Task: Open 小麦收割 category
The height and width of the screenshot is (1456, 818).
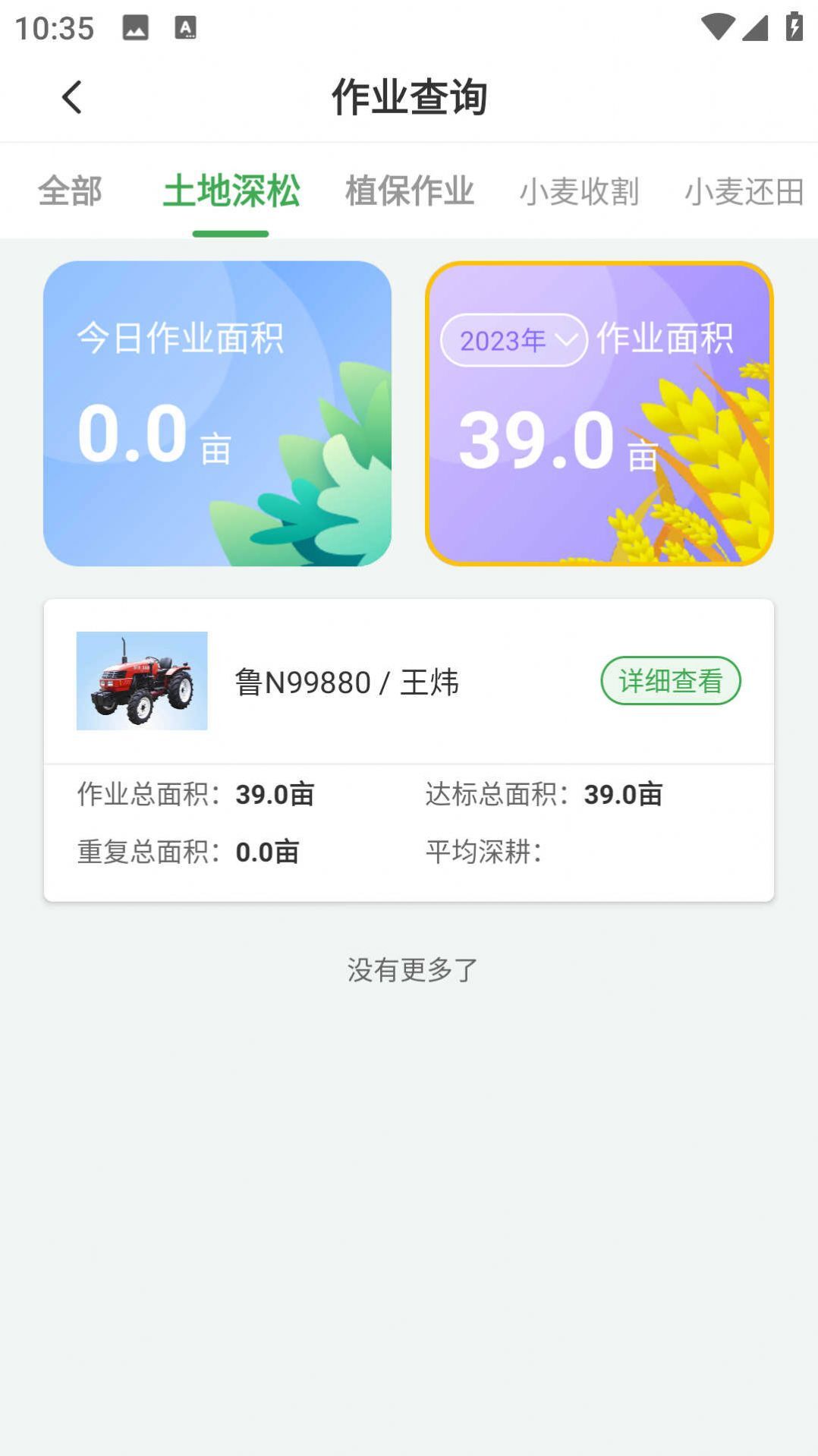Action: coord(580,192)
